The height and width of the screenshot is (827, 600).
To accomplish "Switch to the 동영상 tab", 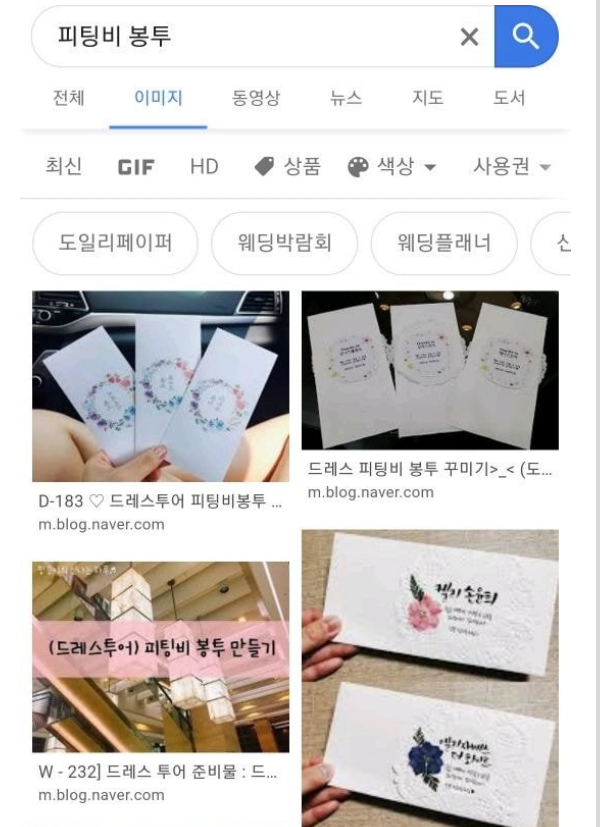I will [256, 98].
